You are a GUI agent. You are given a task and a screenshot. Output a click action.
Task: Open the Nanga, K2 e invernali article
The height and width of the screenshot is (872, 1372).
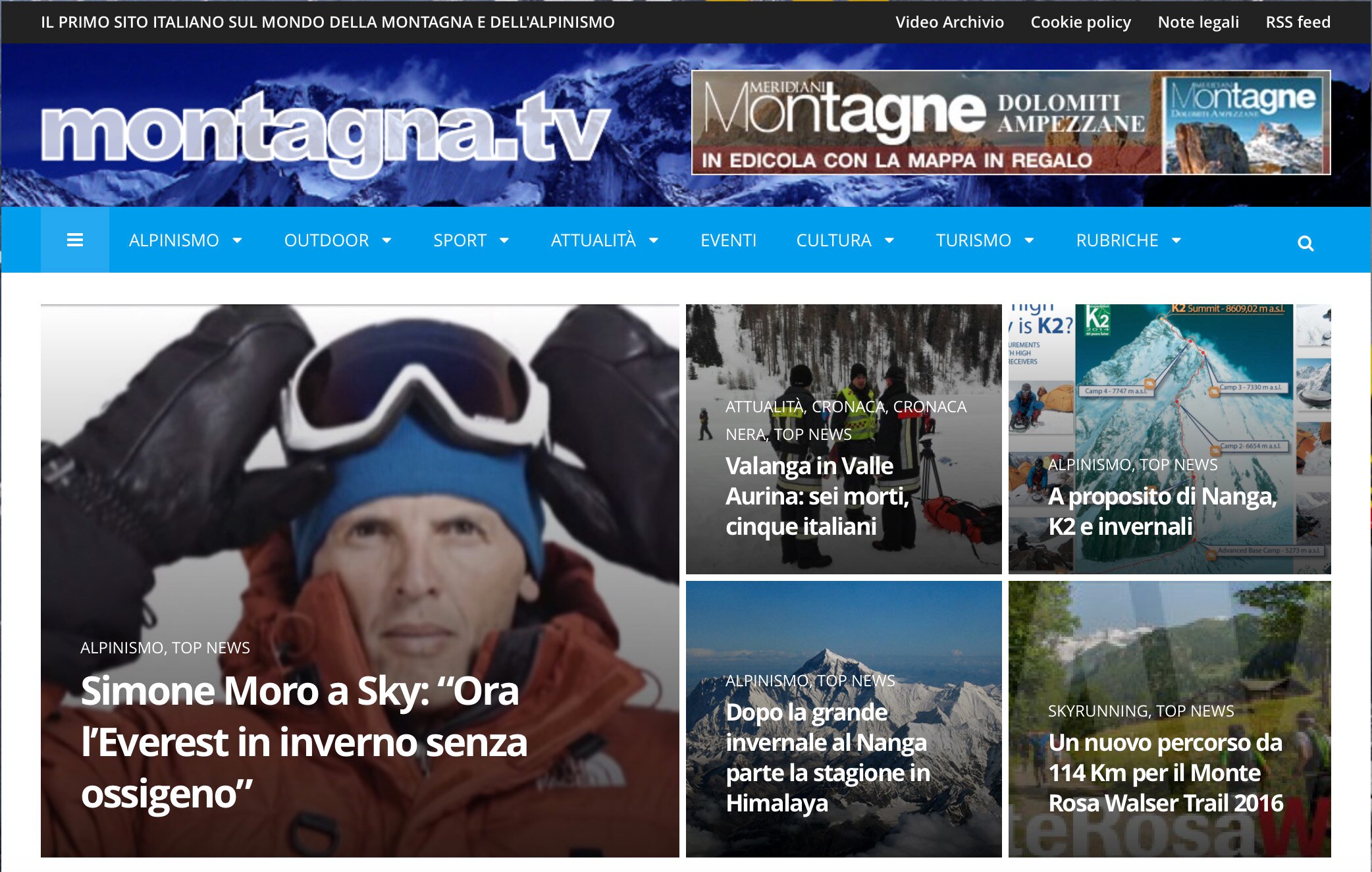pyautogui.click(x=1162, y=511)
